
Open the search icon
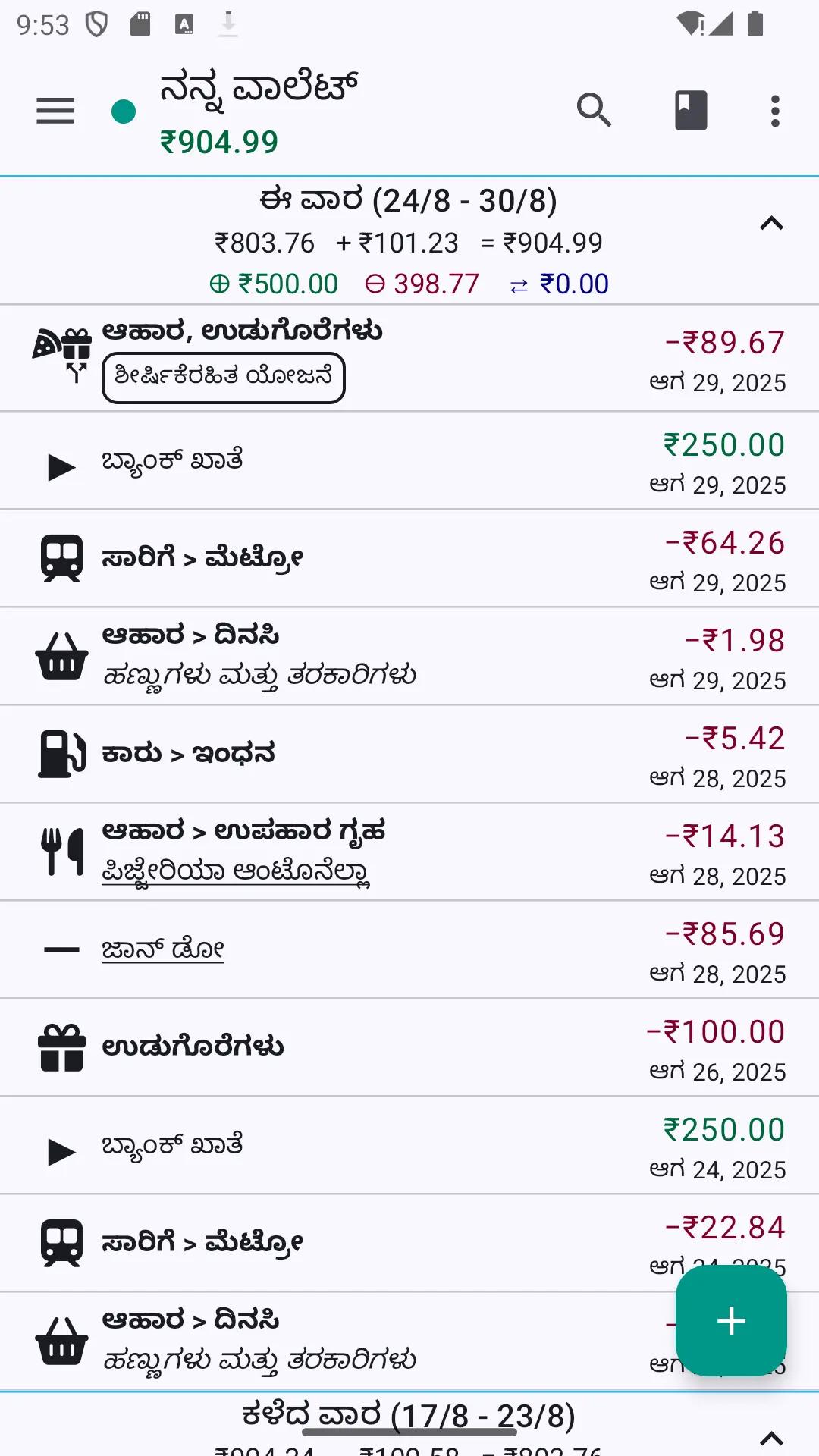tap(594, 111)
